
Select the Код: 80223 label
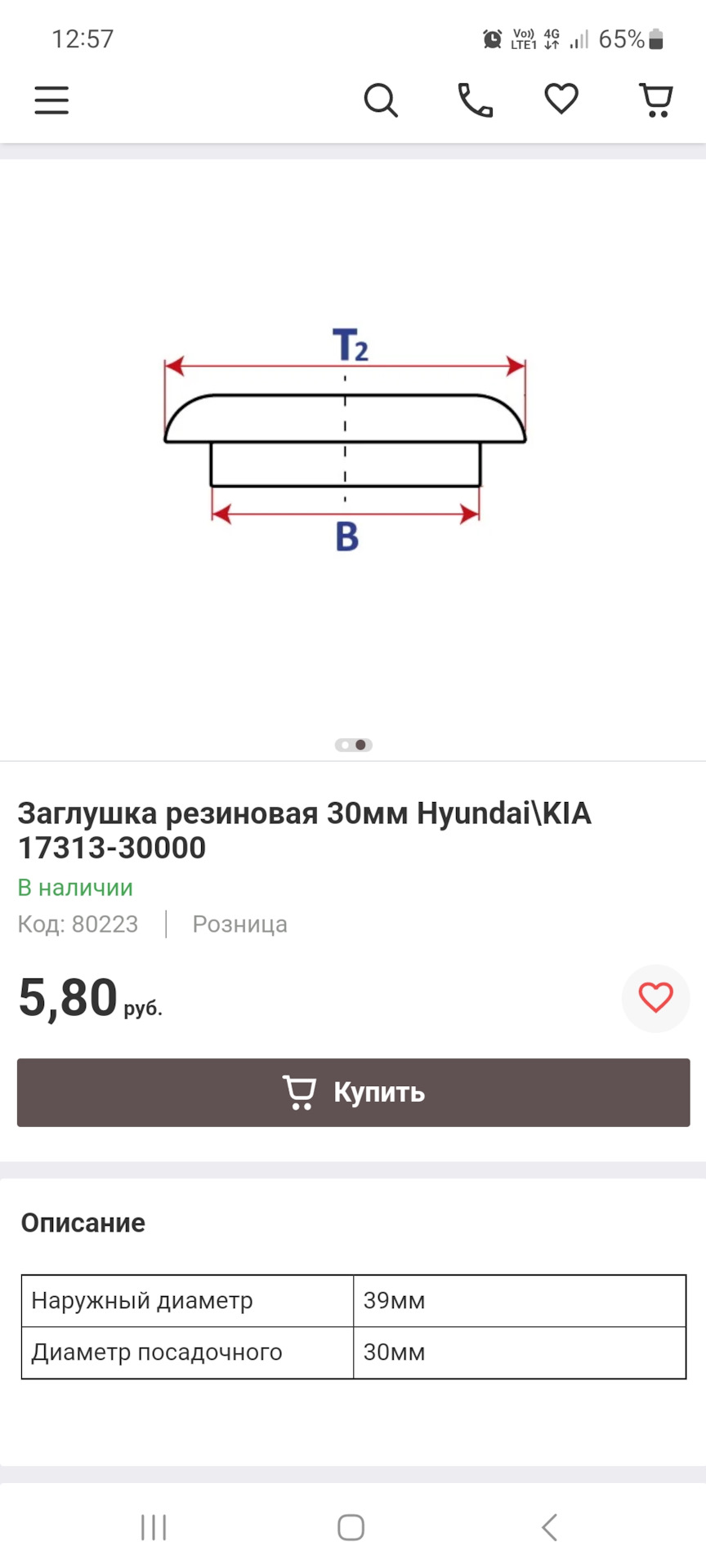(78, 924)
